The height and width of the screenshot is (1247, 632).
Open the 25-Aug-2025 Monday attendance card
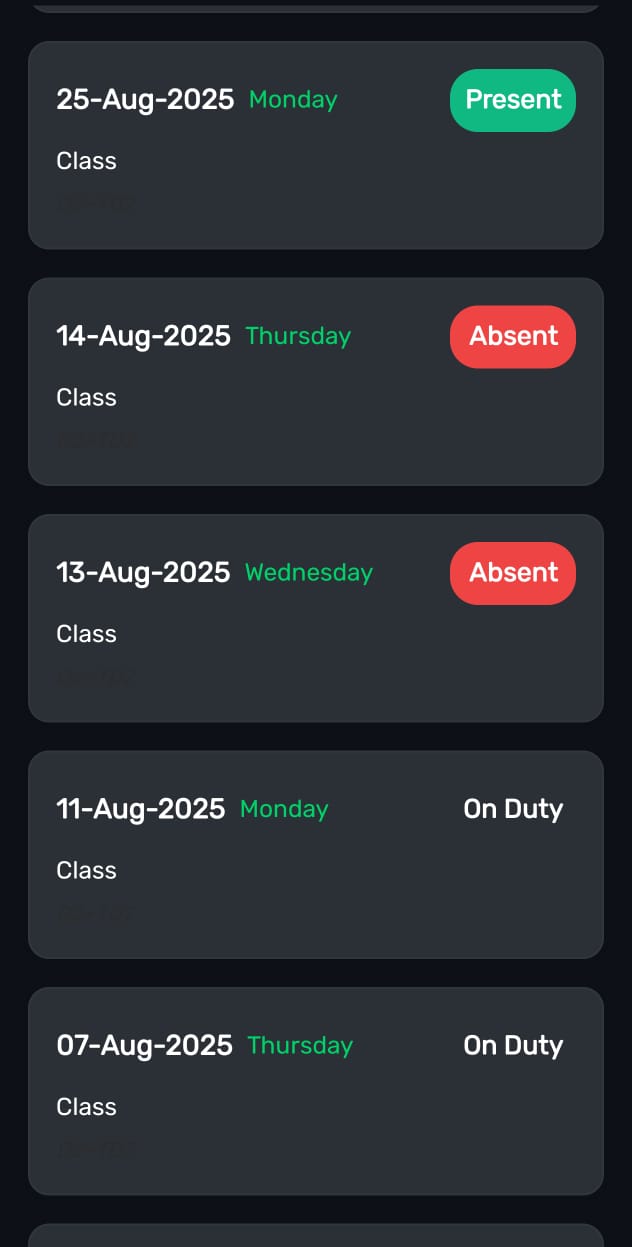(315, 146)
